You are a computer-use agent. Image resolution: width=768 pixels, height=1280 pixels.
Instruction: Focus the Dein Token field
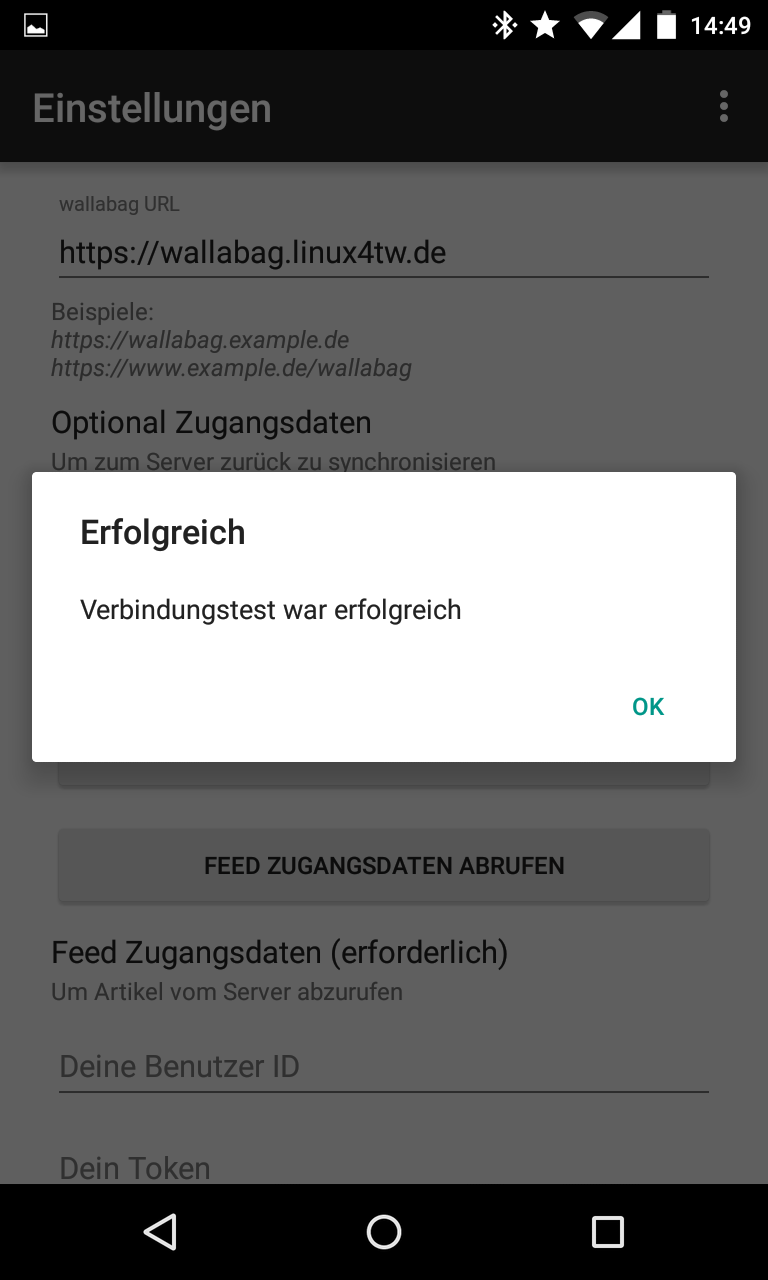click(x=383, y=1167)
